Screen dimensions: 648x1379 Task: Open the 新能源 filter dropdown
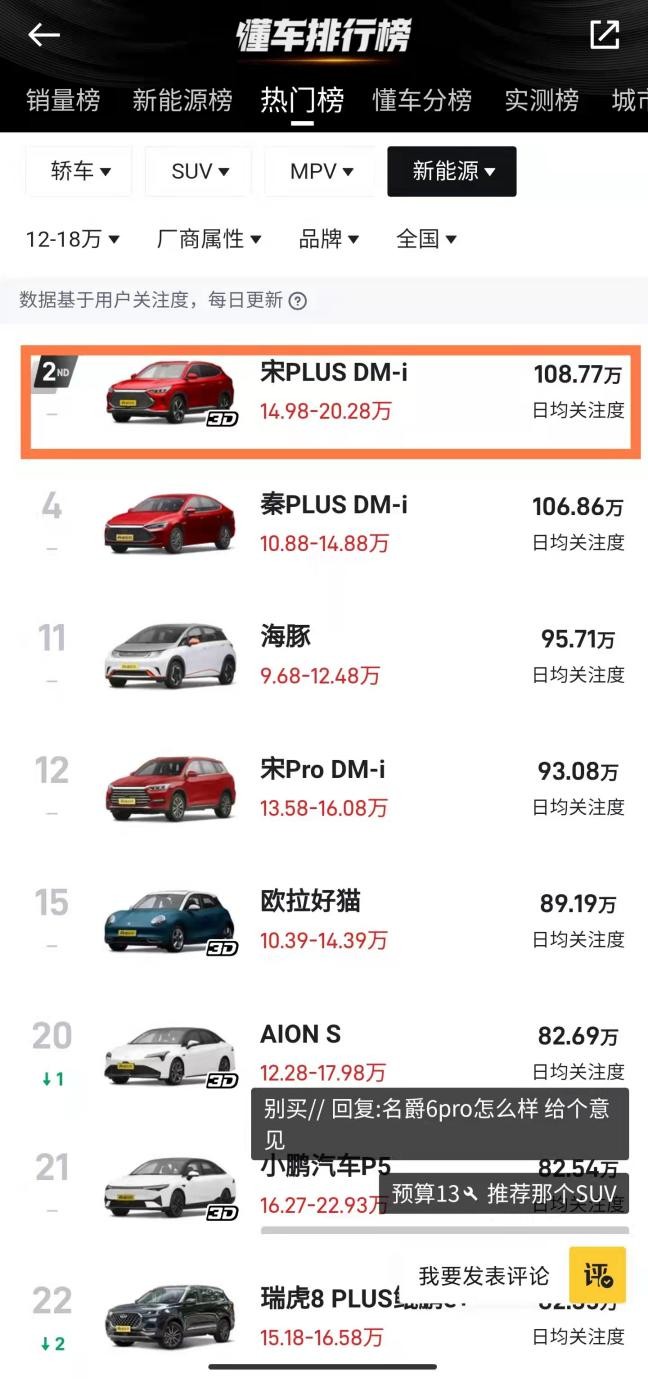pyautogui.click(x=452, y=172)
